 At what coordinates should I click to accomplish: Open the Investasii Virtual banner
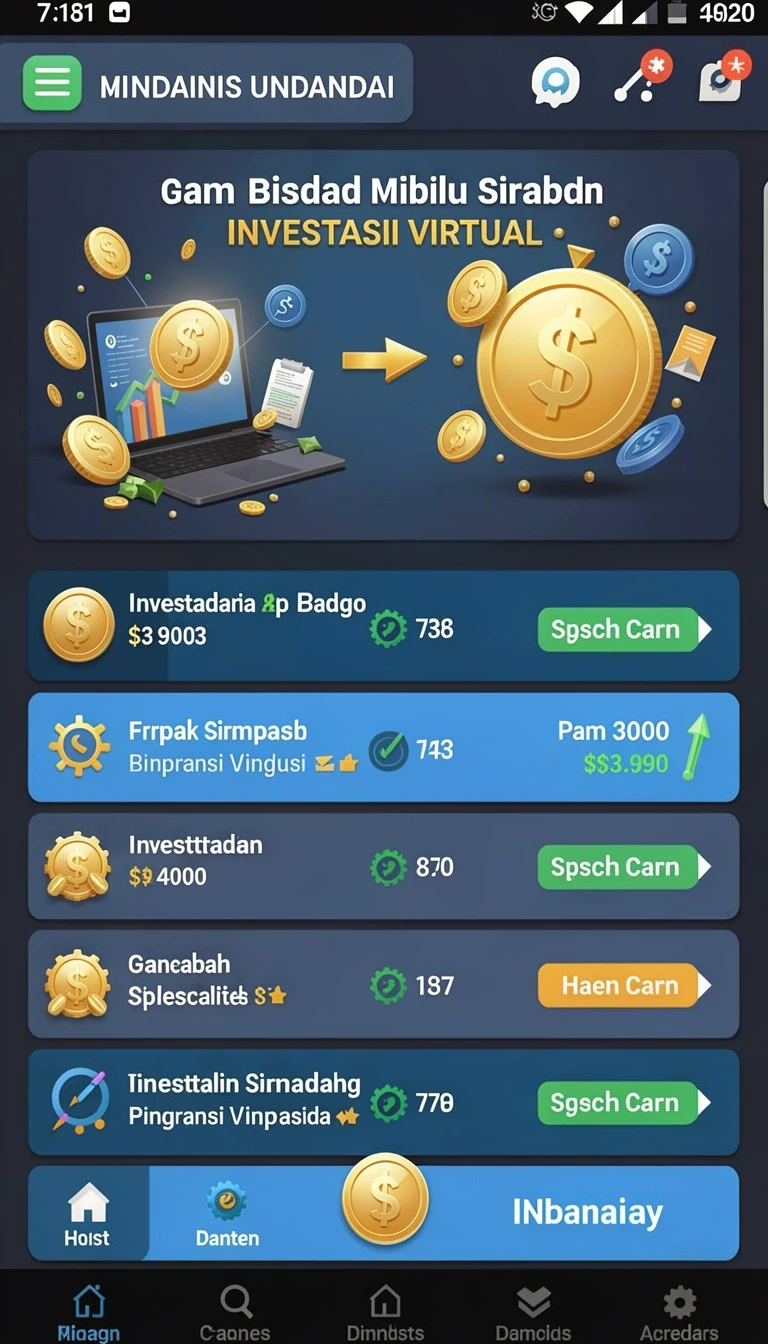click(x=384, y=345)
